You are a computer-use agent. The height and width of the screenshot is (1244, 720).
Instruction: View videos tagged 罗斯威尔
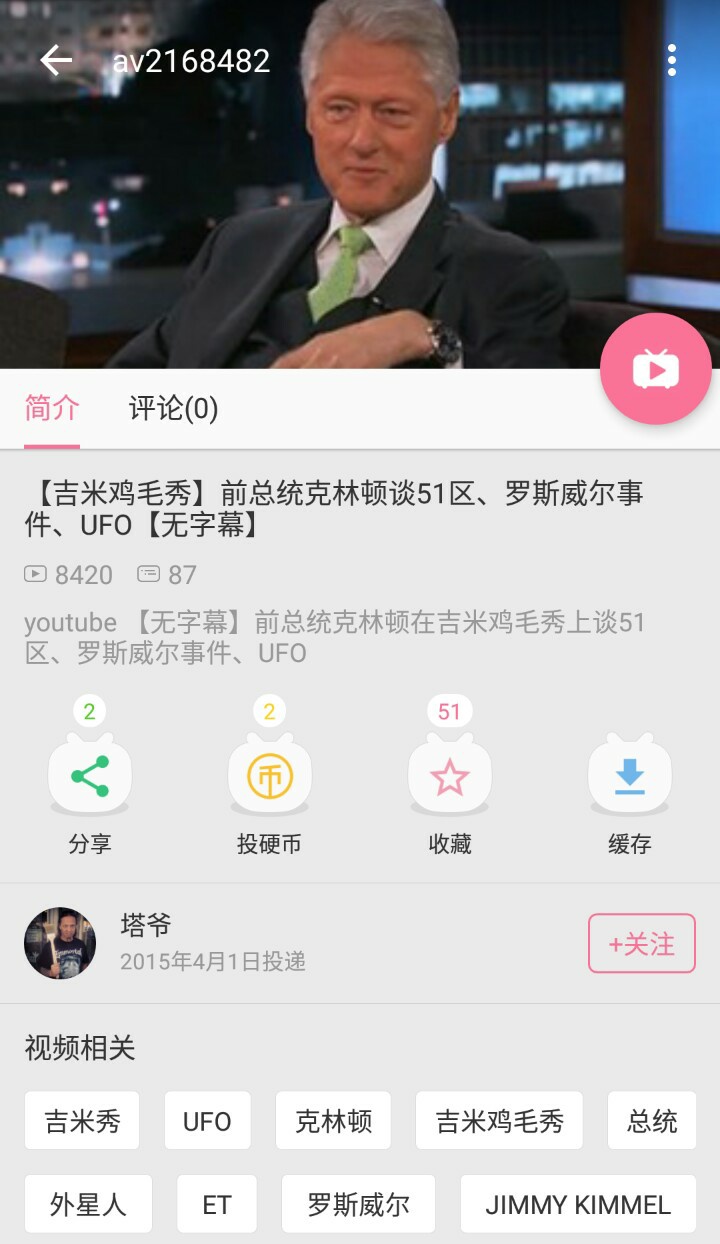[358, 1205]
